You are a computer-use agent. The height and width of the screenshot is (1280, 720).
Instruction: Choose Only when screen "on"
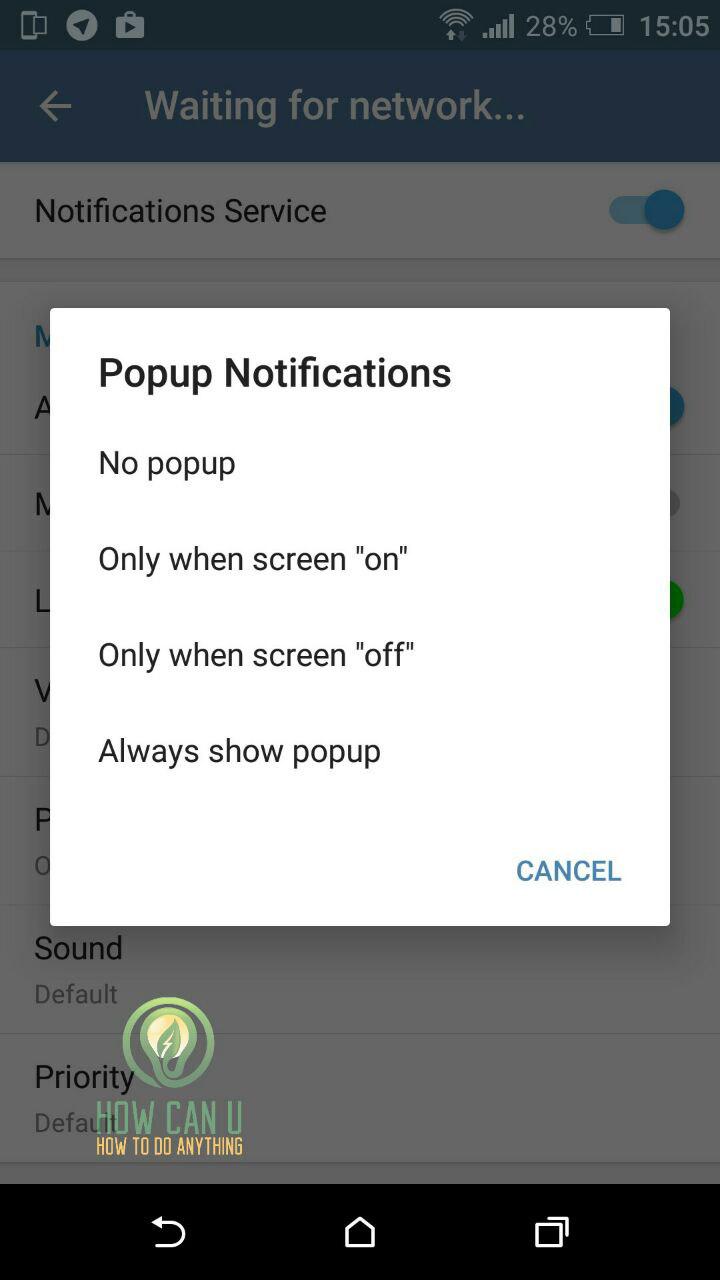[359, 559]
